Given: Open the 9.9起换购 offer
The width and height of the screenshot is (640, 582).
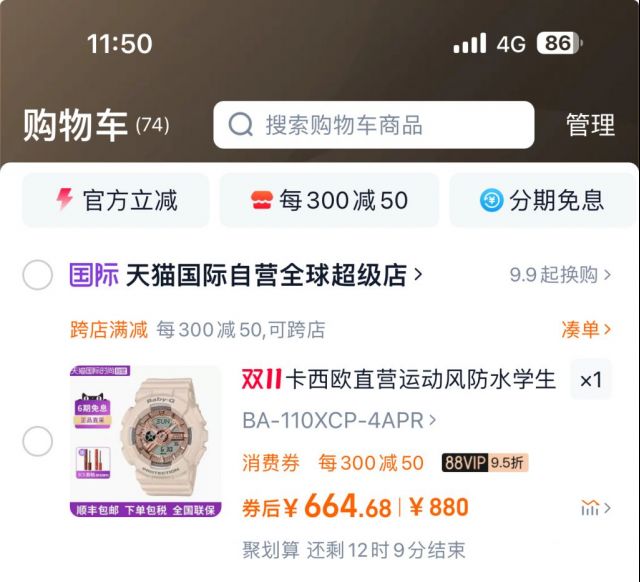Looking at the screenshot, I should 560,275.
